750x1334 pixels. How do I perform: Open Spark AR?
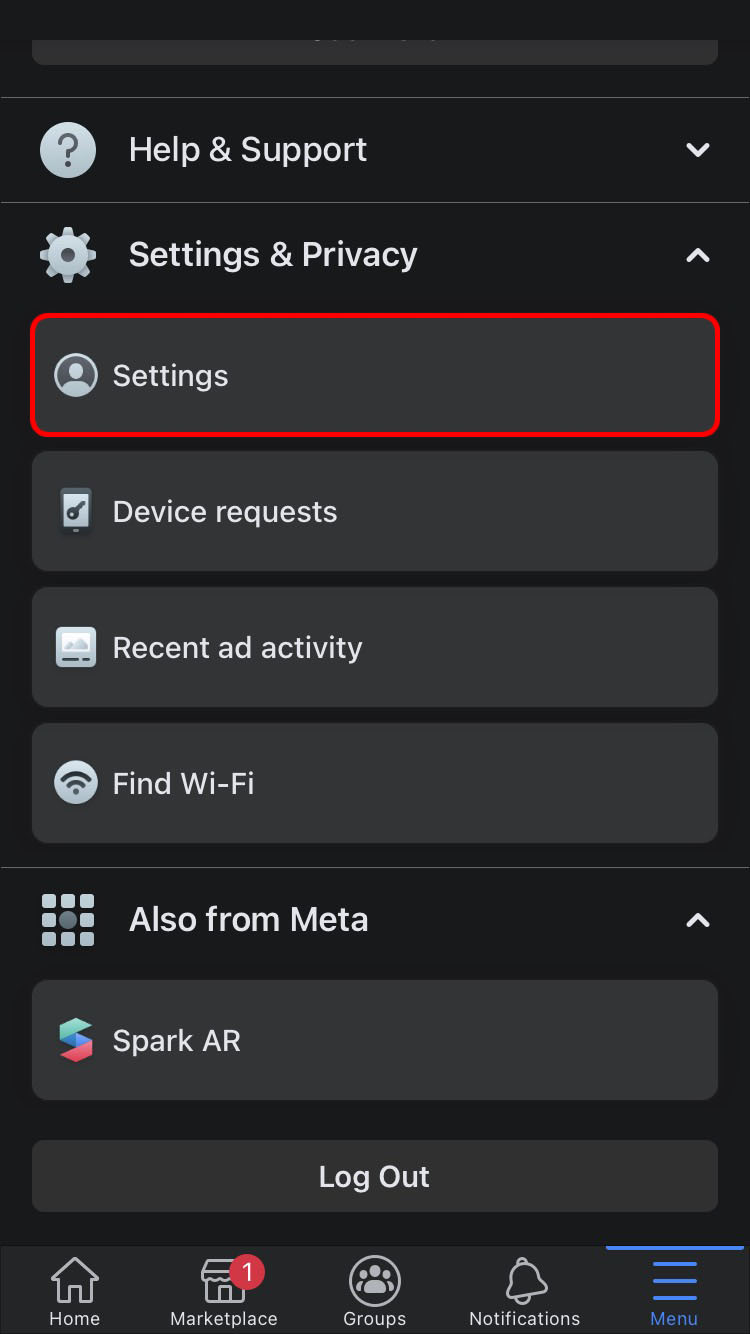tap(374, 1041)
